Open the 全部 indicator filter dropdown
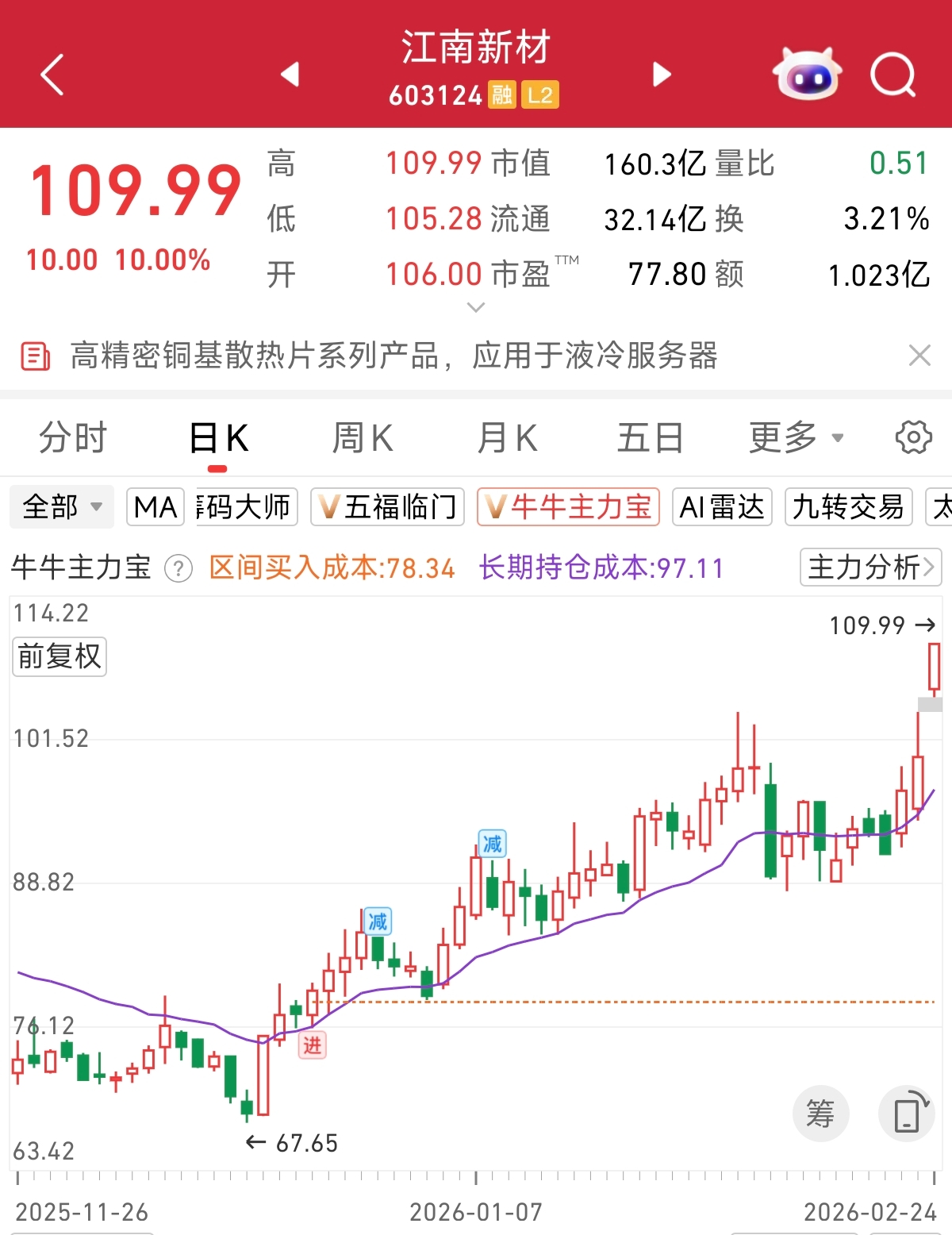 (62, 507)
